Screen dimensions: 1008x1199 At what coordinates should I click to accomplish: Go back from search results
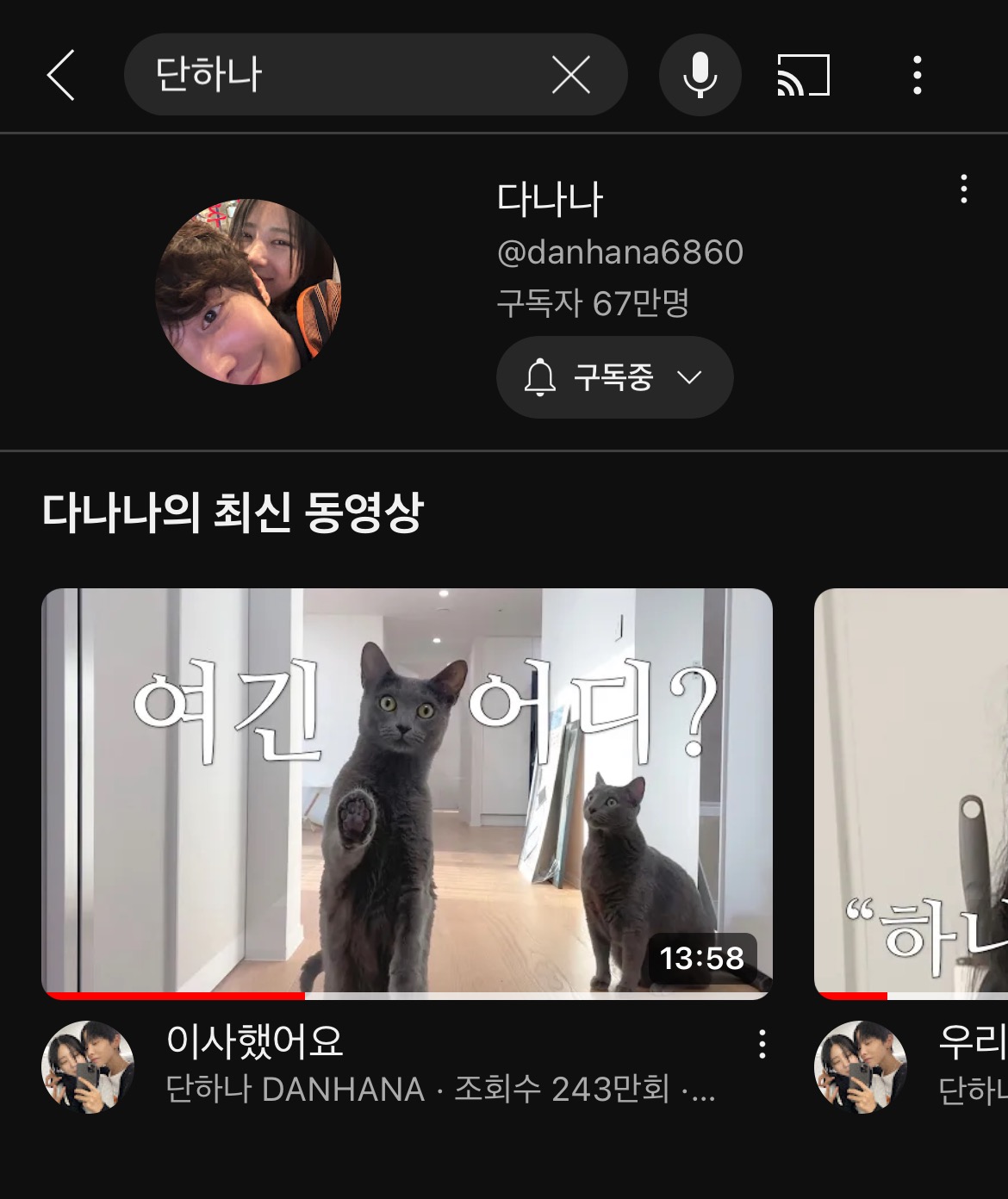[x=60, y=75]
